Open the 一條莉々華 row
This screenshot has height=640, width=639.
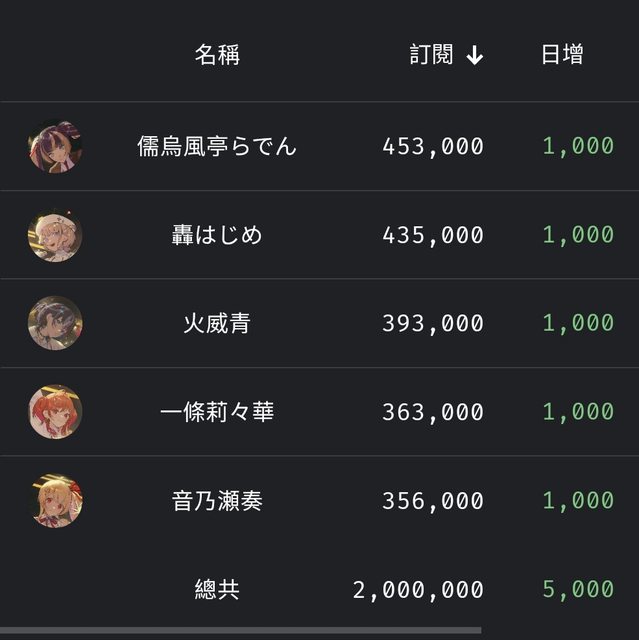point(217,412)
